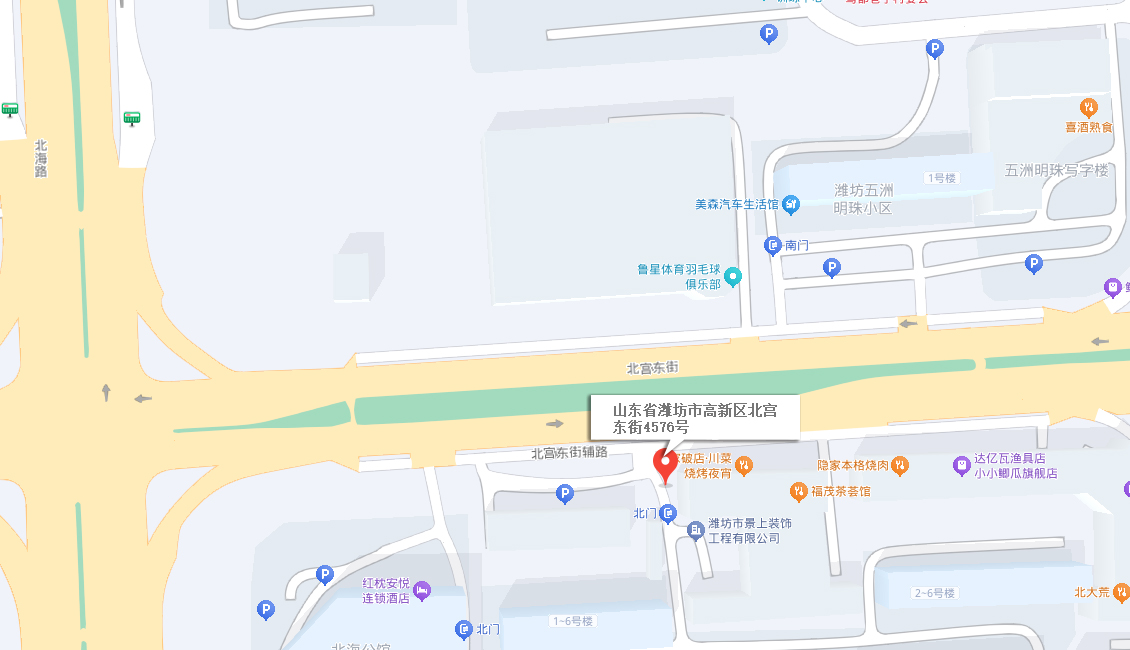Open the 福茂茶荟馆 marker

pos(798,491)
